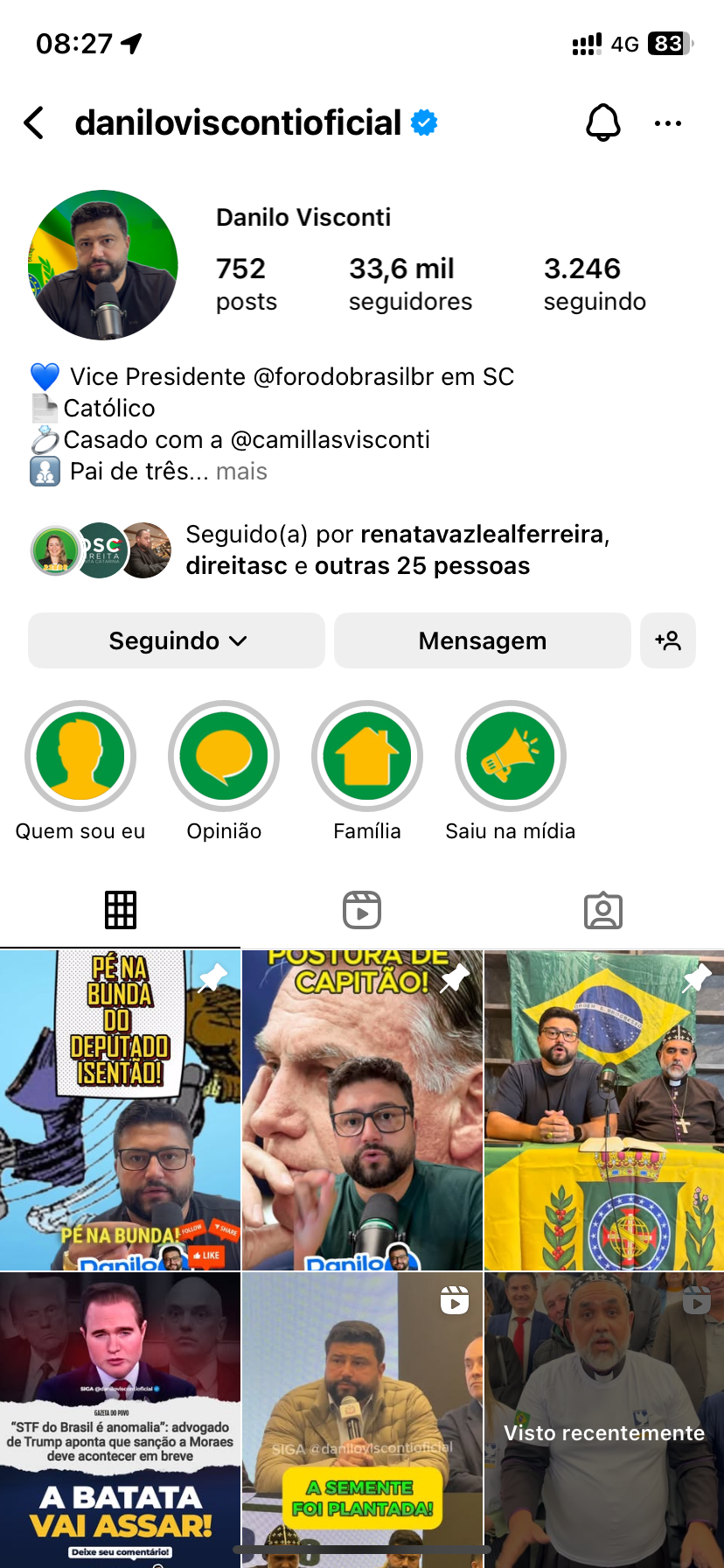Tap the suggested people add-person icon
Viewport: 724px width, 1568px height.
[667, 640]
